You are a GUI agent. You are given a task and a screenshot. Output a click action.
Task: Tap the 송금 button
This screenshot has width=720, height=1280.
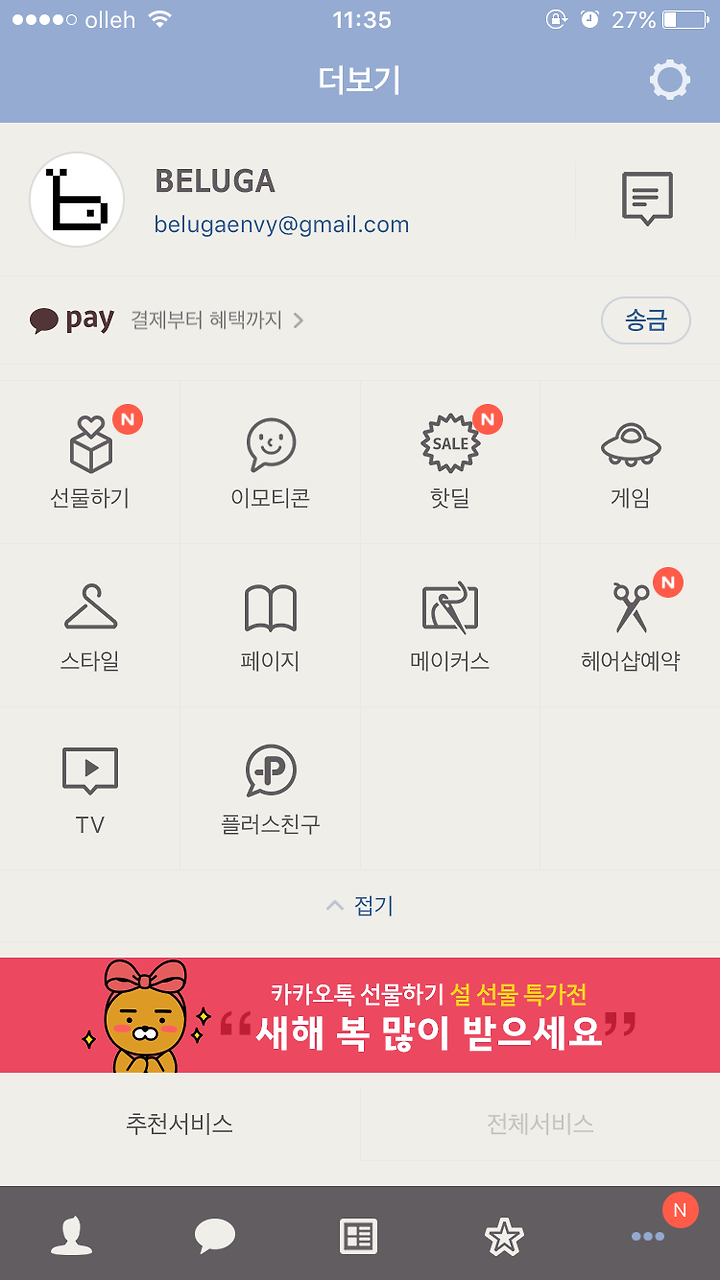[646, 320]
